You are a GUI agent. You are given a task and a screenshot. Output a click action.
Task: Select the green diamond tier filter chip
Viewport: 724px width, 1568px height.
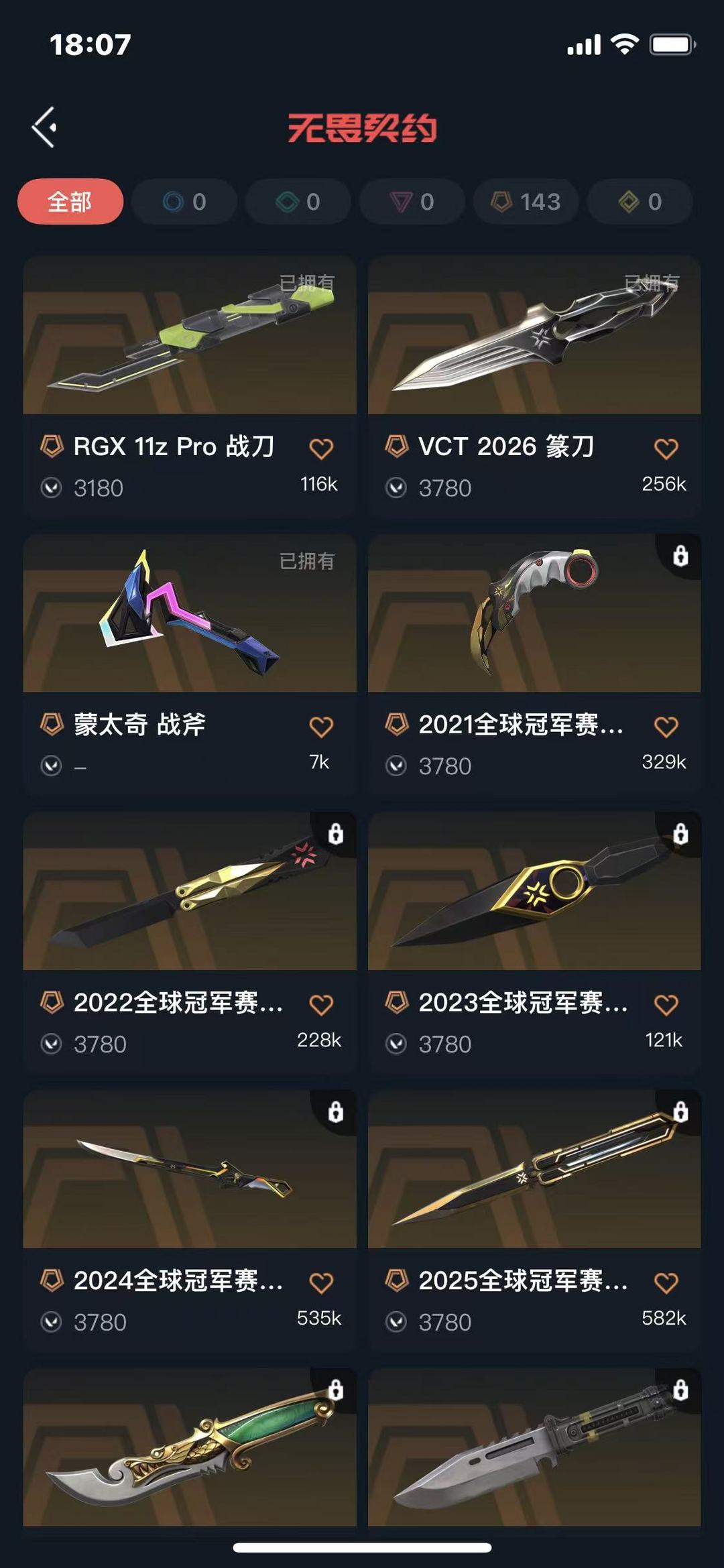point(298,202)
